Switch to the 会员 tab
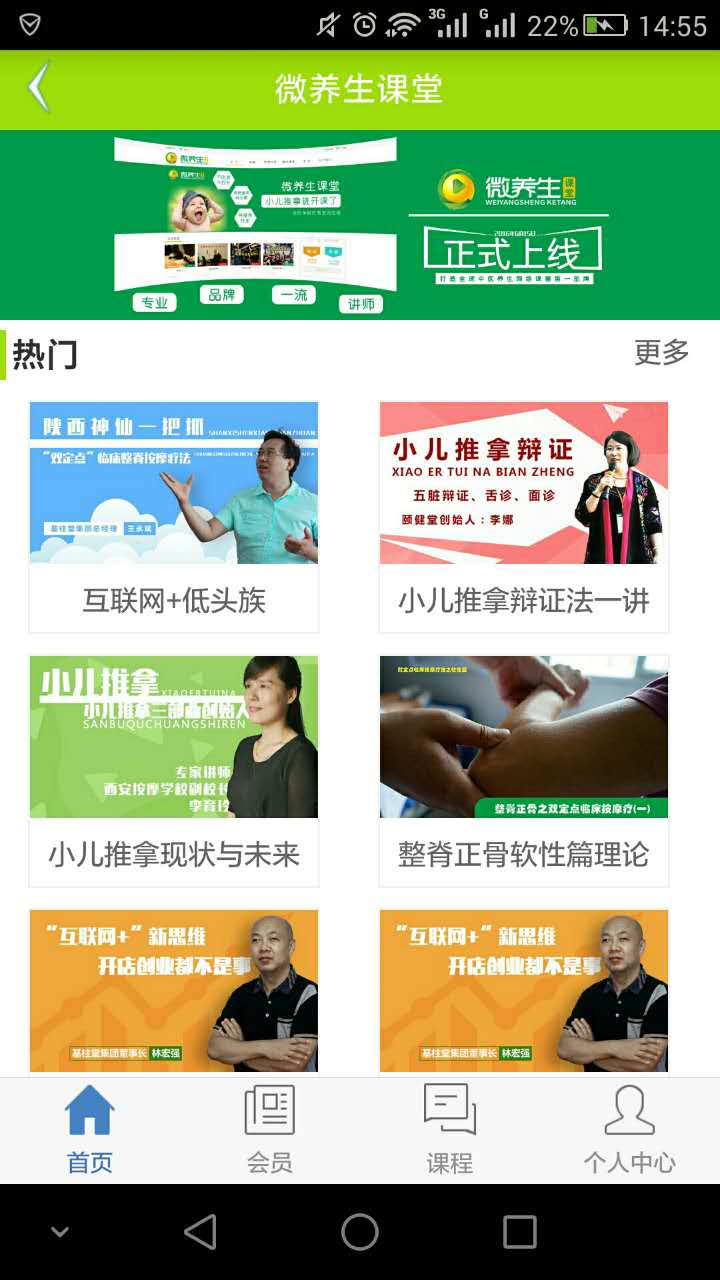 (x=270, y=1130)
